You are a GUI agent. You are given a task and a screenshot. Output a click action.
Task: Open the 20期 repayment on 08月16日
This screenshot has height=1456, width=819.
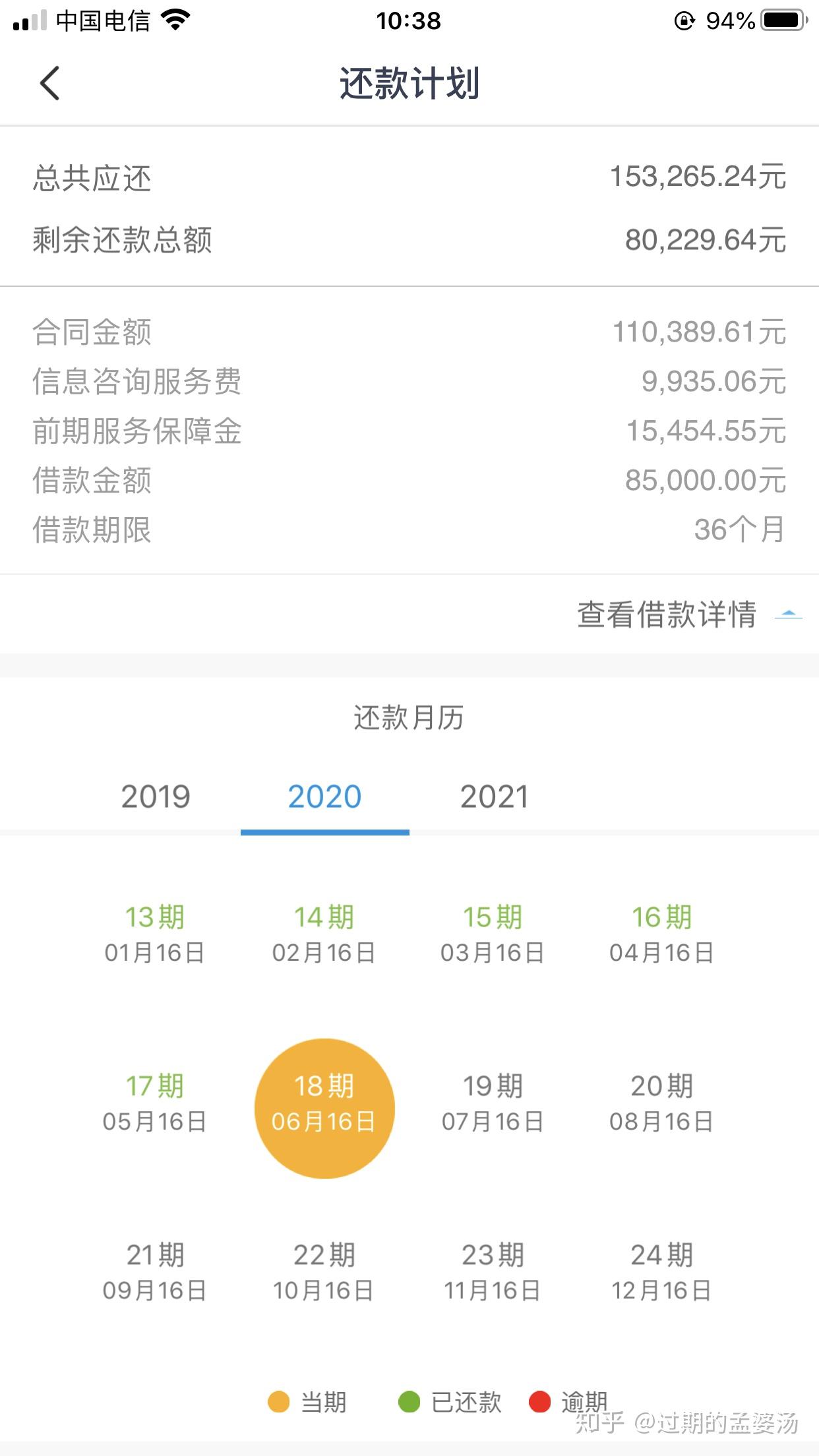661,1103
